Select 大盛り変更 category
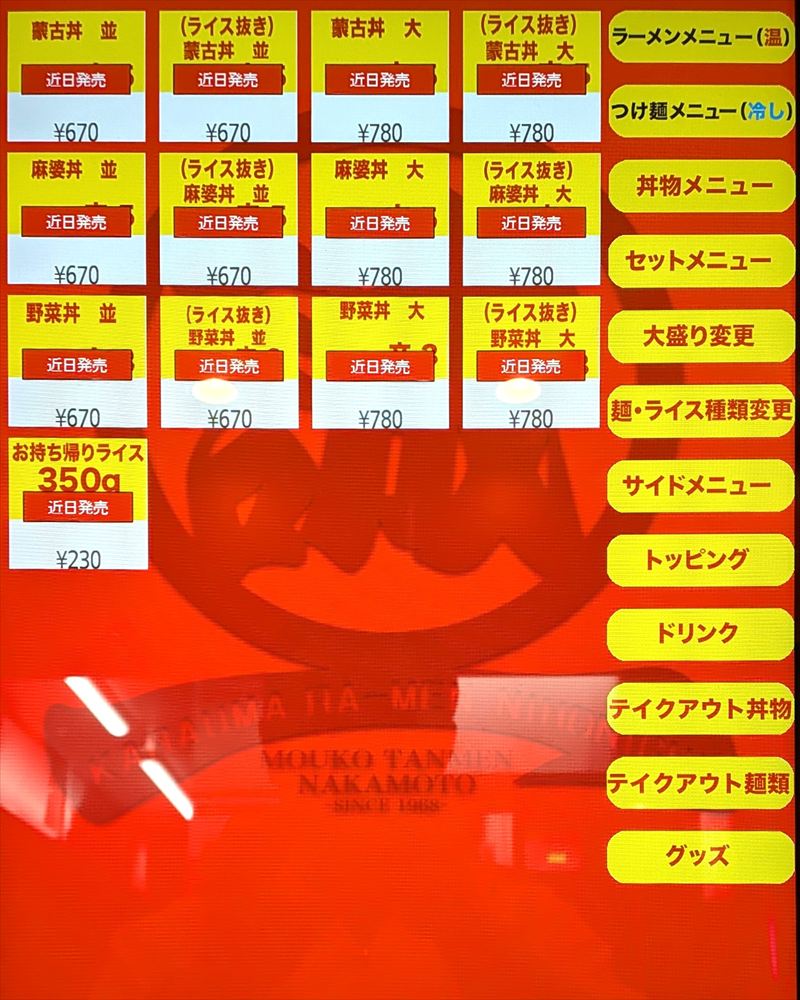Image resolution: width=800 pixels, height=1000 pixels. (x=701, y=336)
